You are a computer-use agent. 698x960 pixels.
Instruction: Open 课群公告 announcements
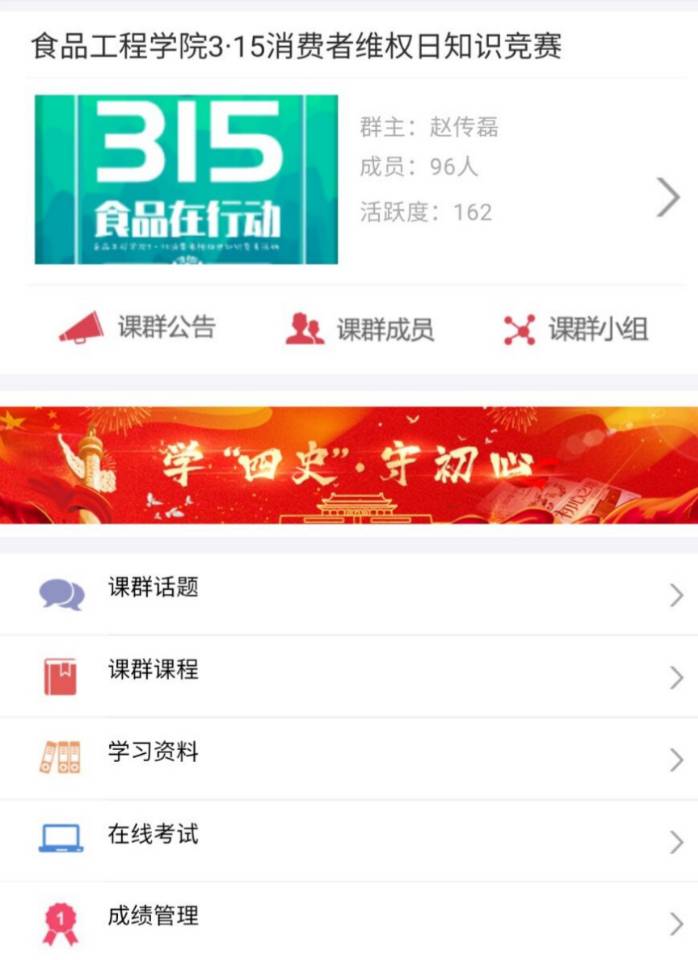tap(137, 328)
